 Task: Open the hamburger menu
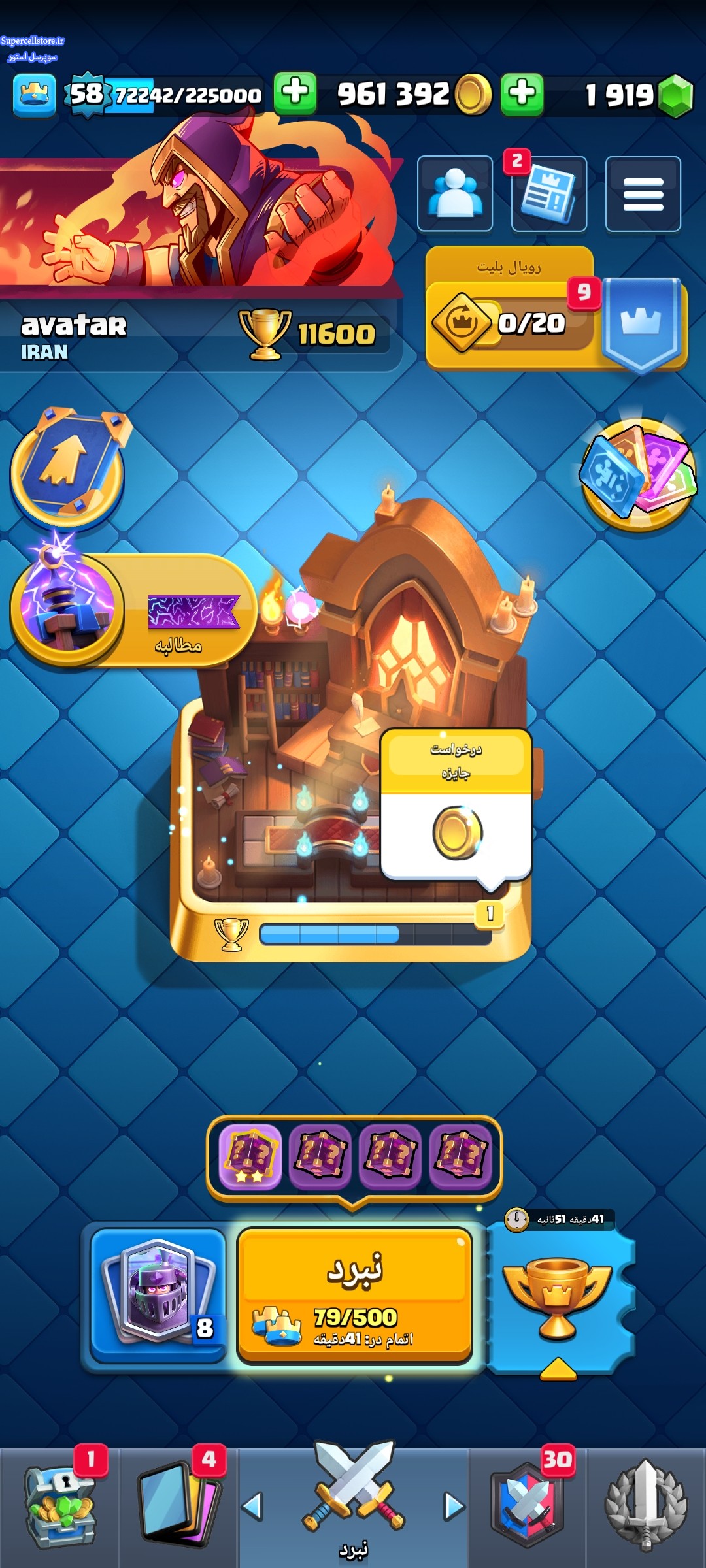pyautogui.click(x=643, y=193)
